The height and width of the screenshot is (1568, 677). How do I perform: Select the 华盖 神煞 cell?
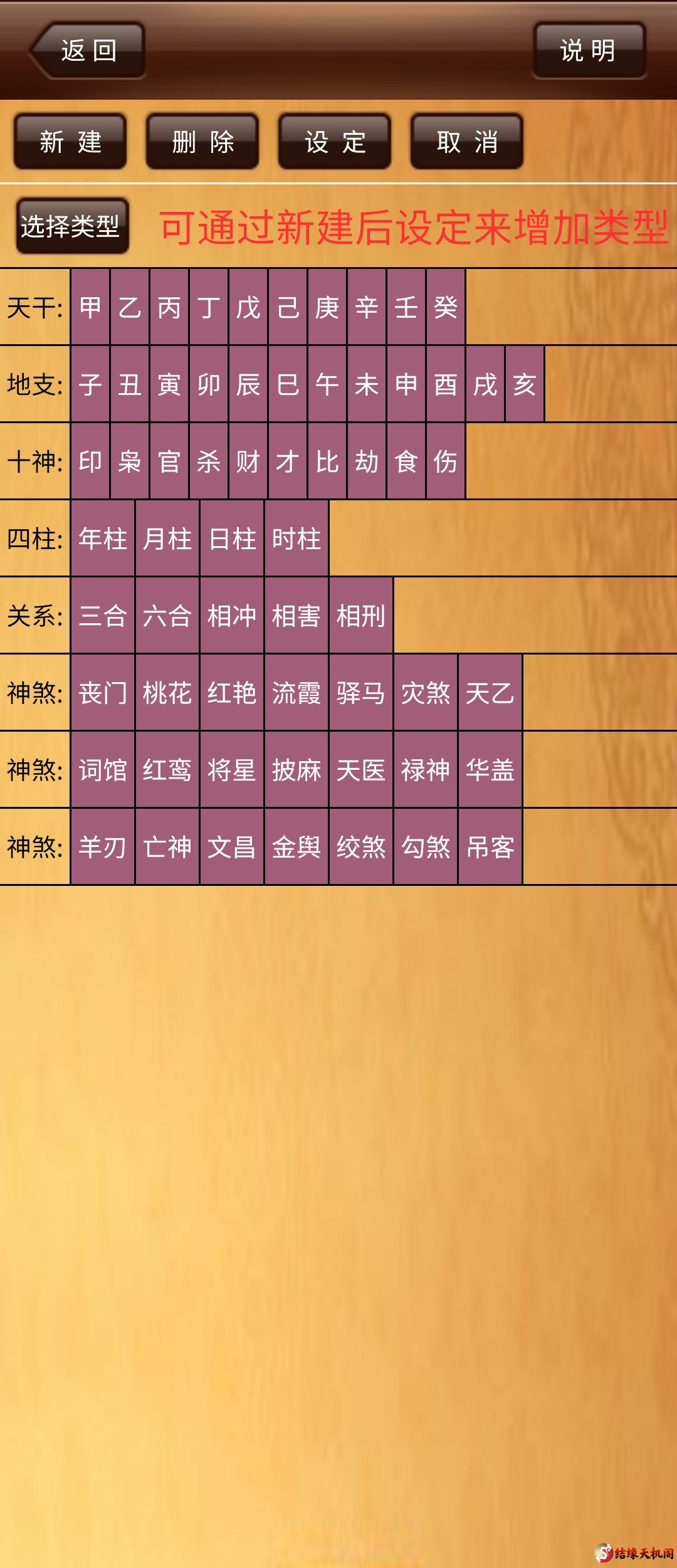[490, 770]
